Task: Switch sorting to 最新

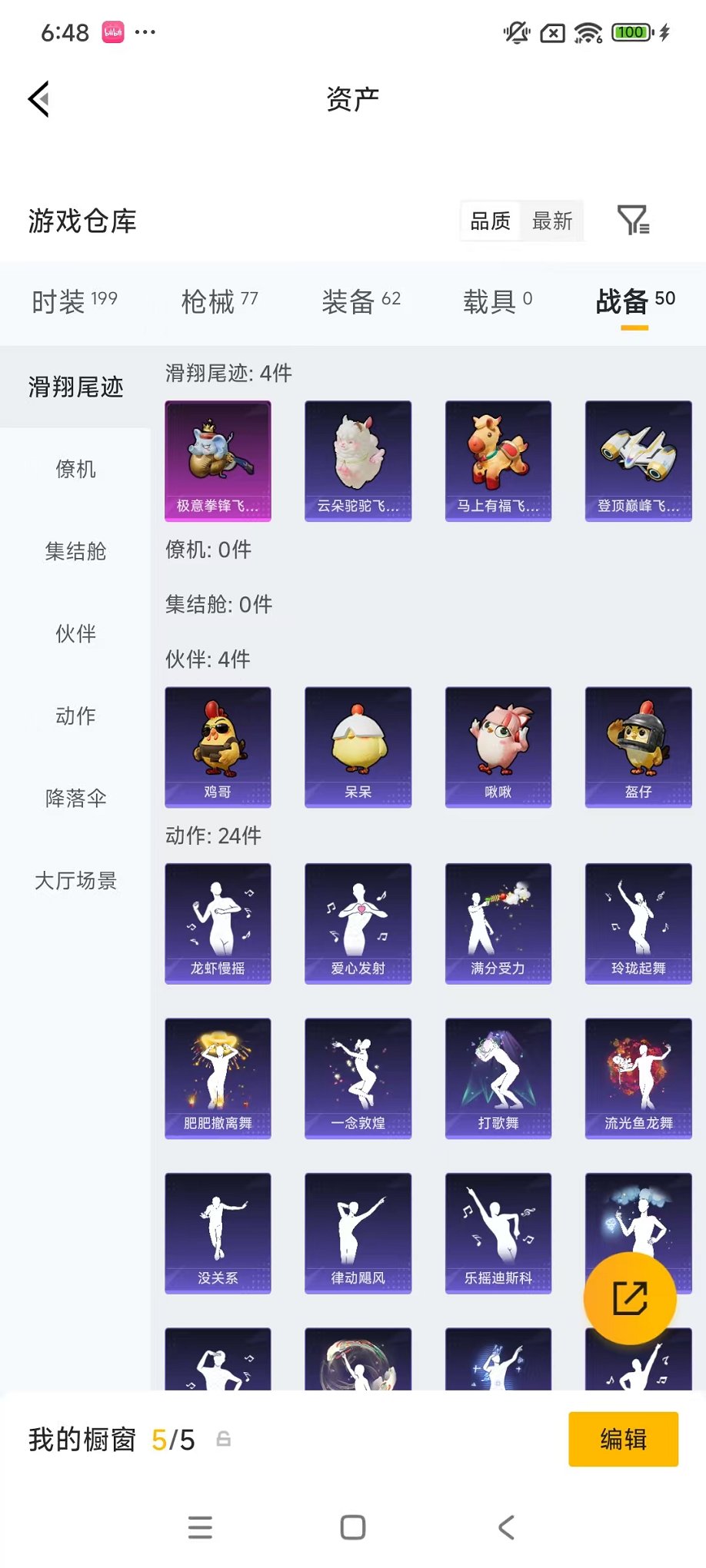Action: click(554, 221)
